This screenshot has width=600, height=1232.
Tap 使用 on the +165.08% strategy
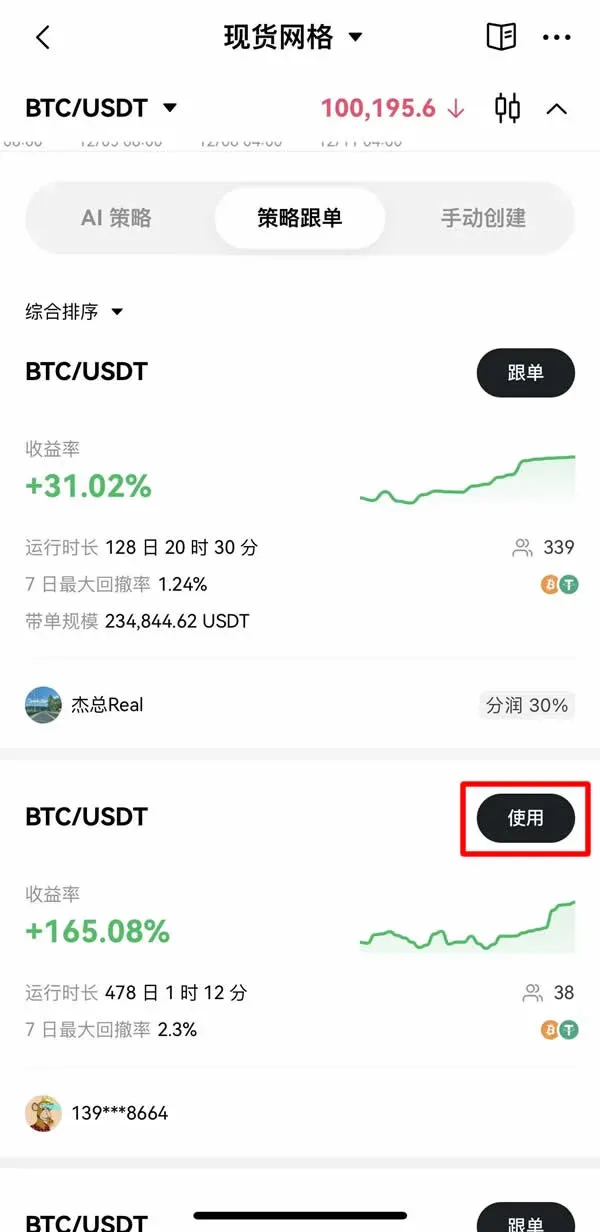tap(525, 818)
